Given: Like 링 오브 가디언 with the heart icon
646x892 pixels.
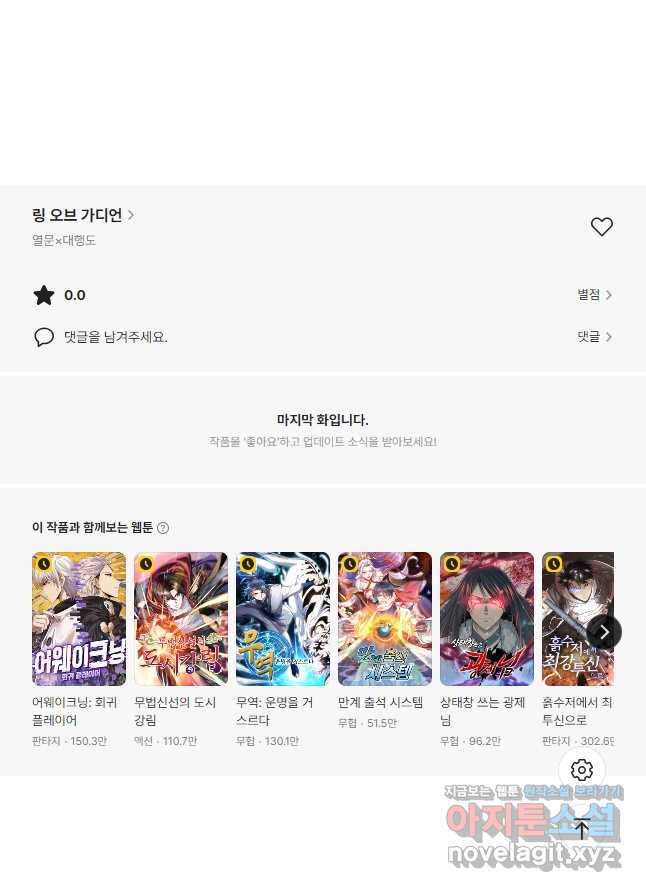Looking at the screenshot, I should tap(601, 227).
